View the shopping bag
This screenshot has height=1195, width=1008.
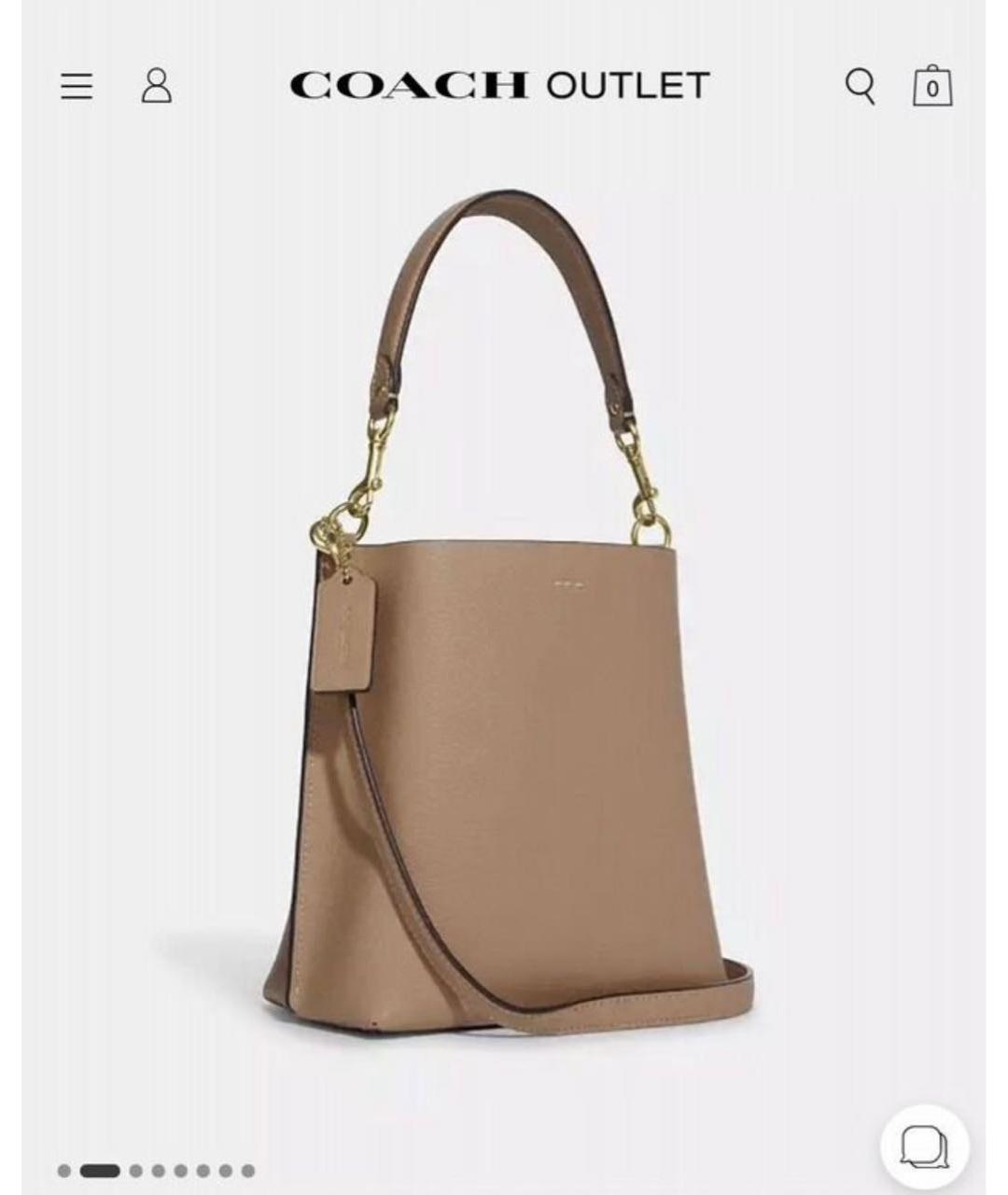click(931, 86)
